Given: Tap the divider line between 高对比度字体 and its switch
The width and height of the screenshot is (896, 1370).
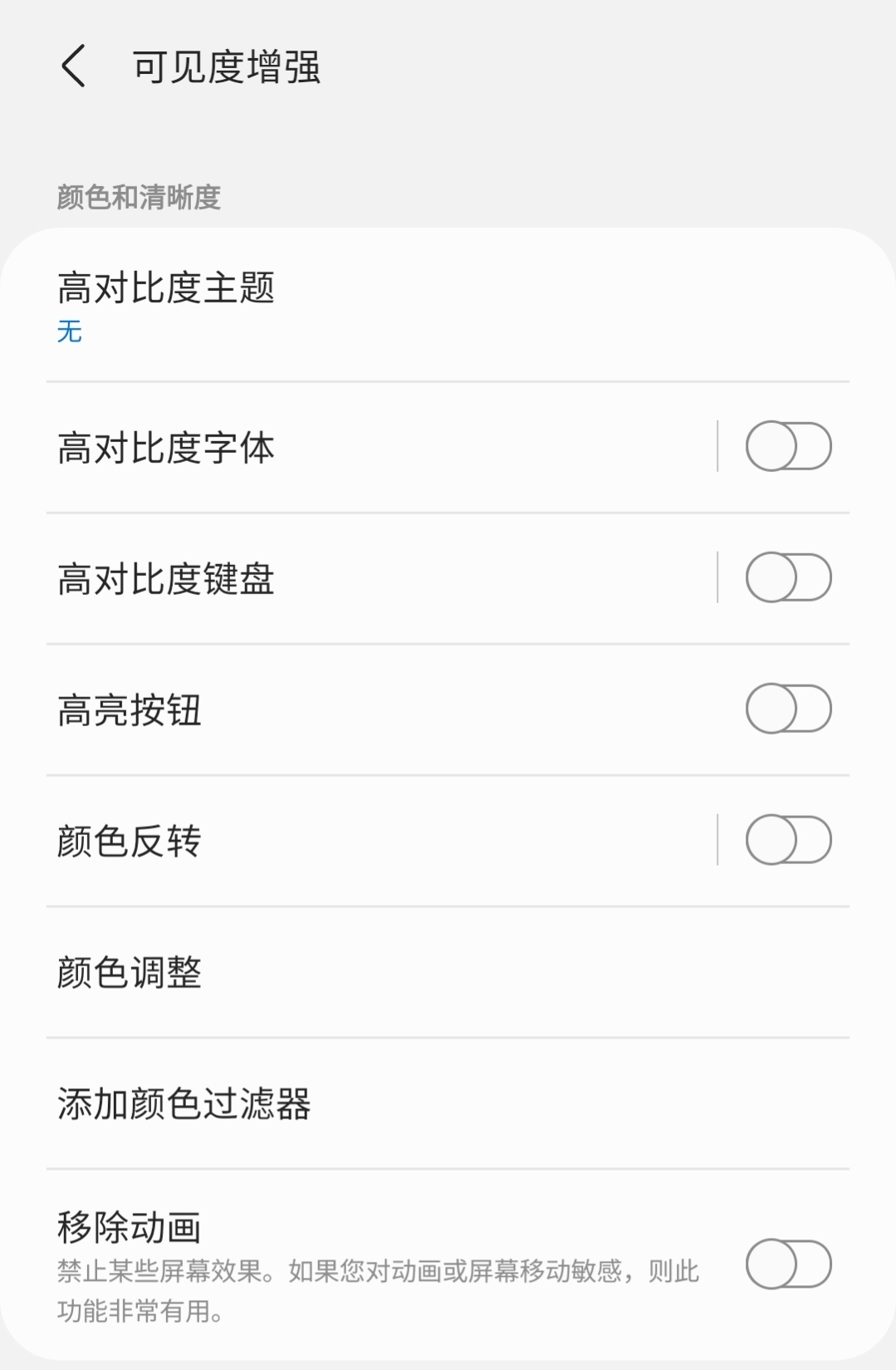Looking at the screenshot, I should pos(716,445).
